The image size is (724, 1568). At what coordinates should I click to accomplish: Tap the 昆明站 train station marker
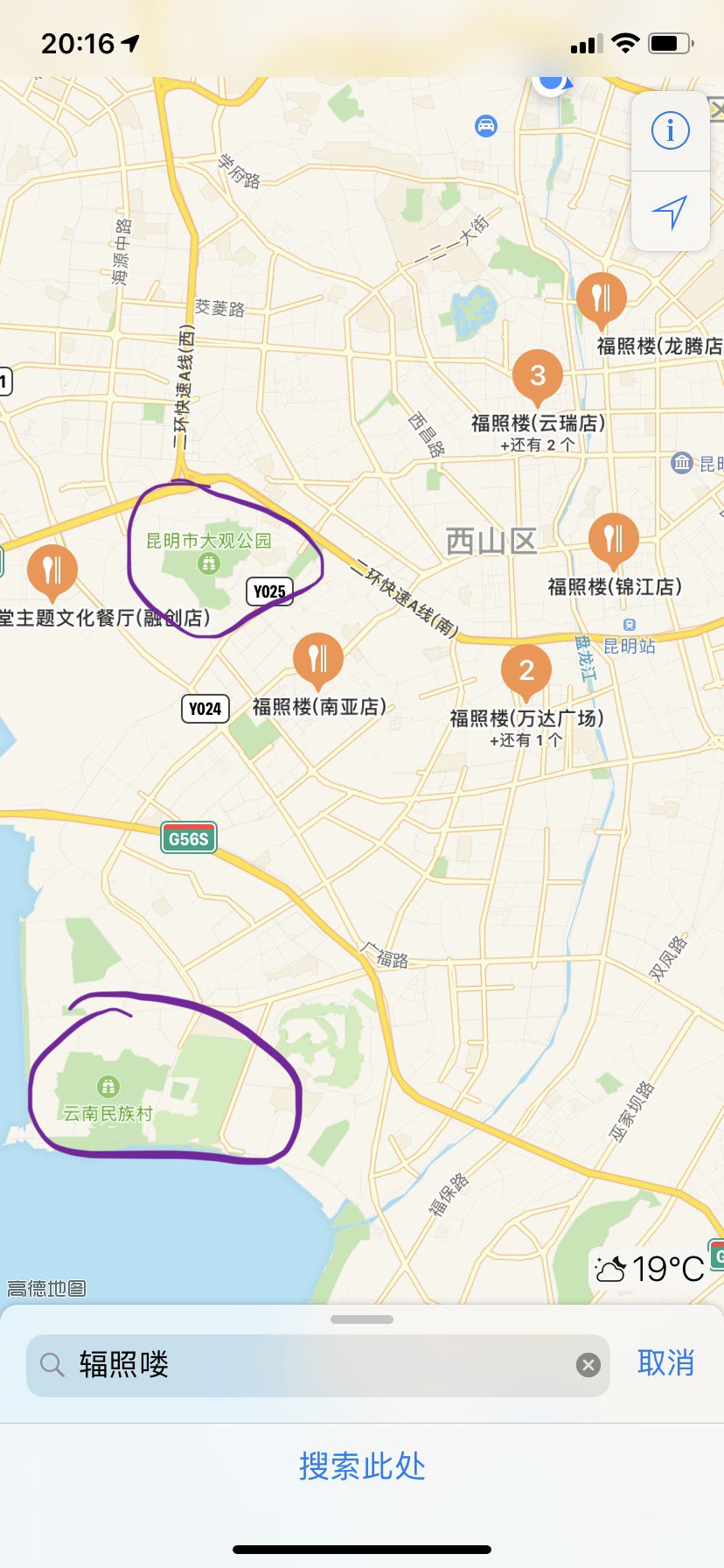629,625
